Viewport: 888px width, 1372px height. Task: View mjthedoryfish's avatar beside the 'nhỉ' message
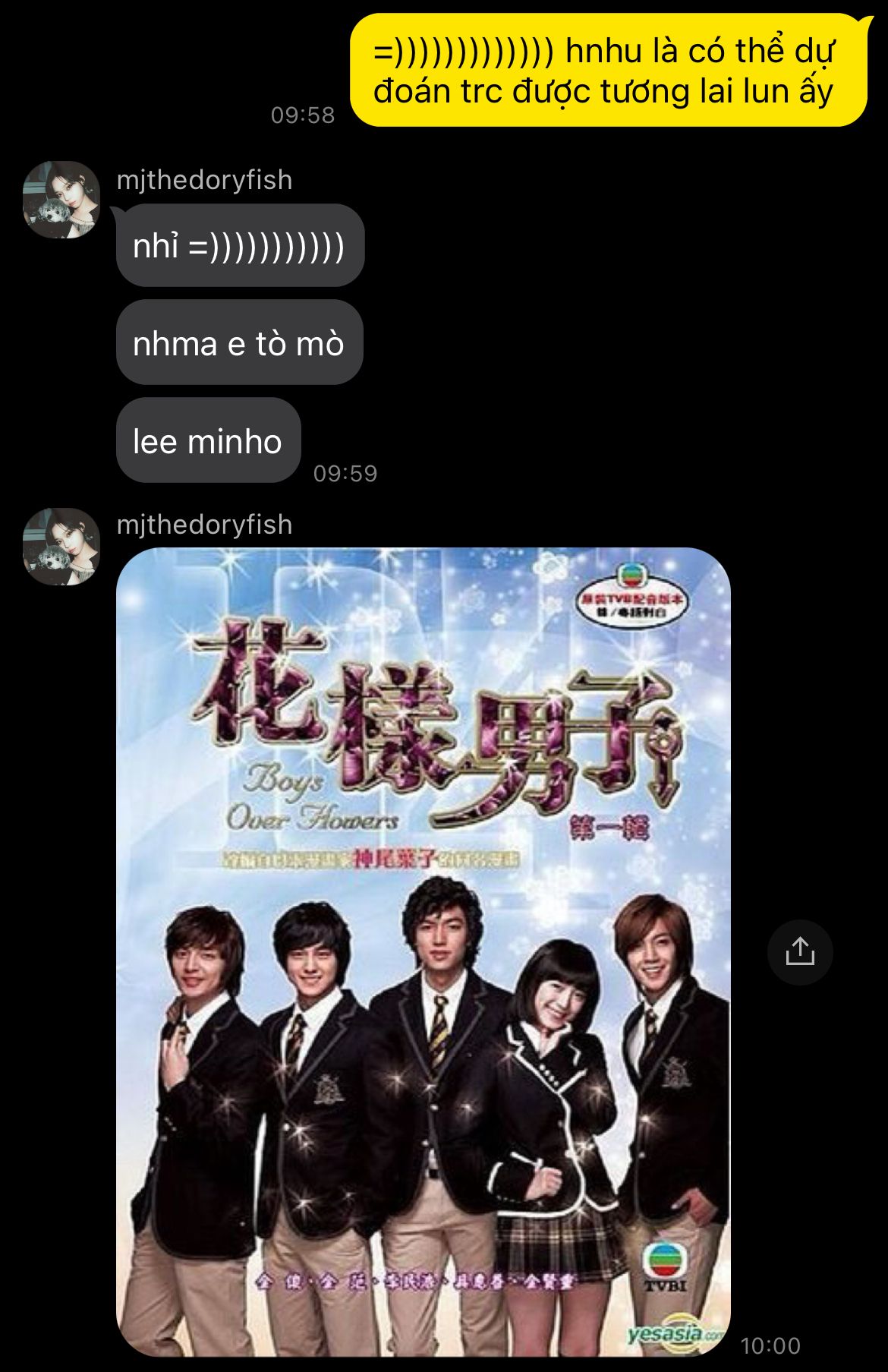click(61, 200)
